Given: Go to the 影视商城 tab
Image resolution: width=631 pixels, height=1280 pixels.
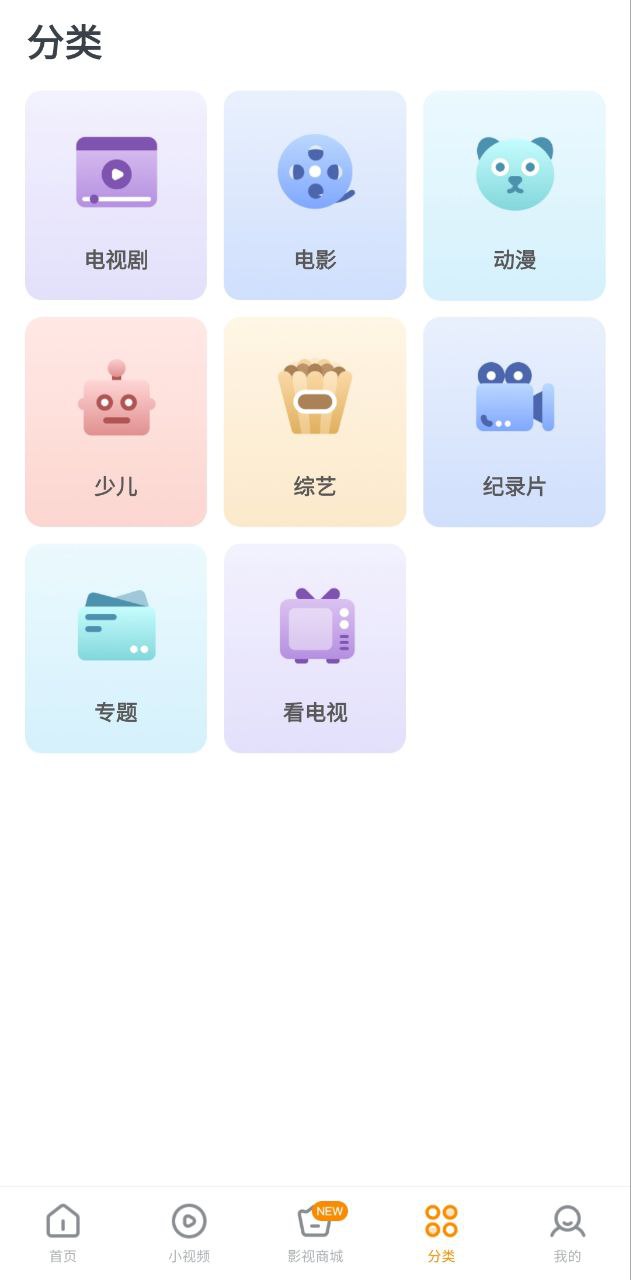Looking at the screenshot, I should tap(315, 1232).
